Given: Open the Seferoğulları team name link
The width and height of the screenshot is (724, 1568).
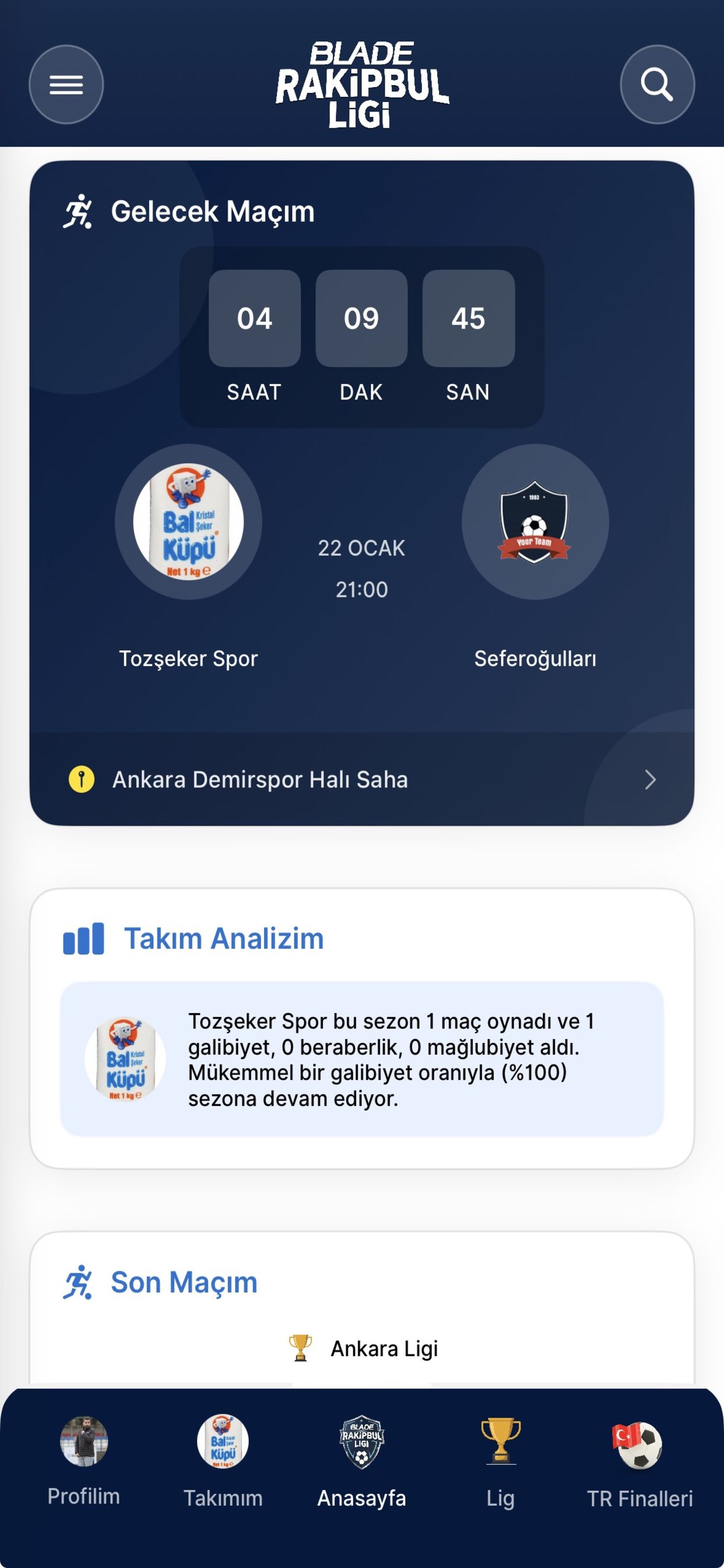Looking at the screenshot, I should [535, 658].
